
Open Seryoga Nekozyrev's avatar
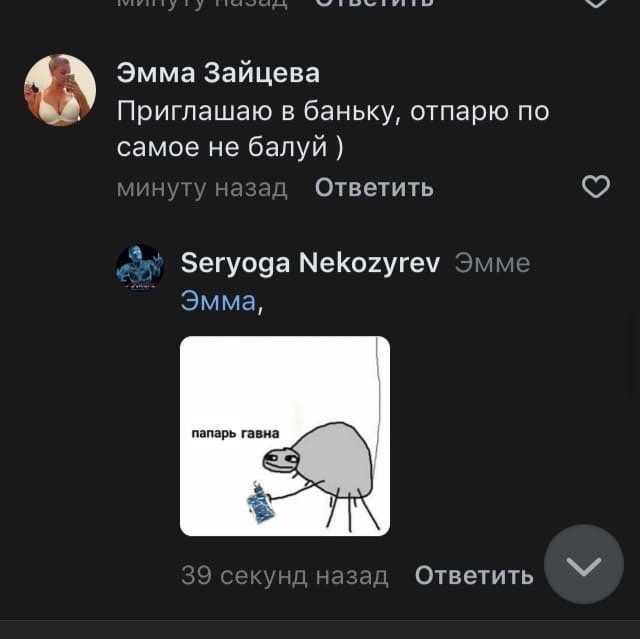coord(140,268)
